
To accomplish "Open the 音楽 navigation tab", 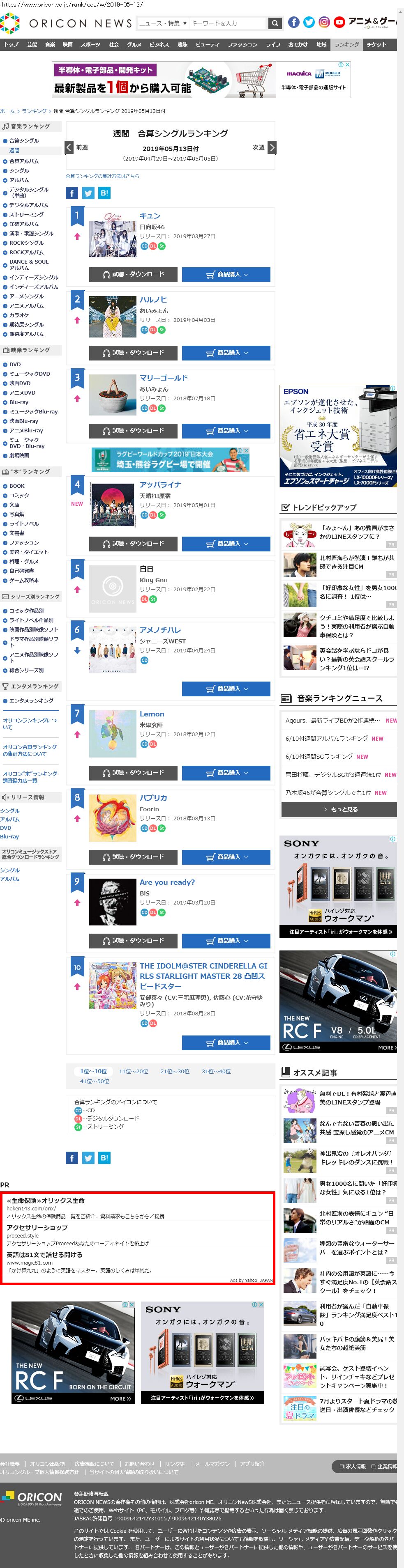I will point(50,44).
